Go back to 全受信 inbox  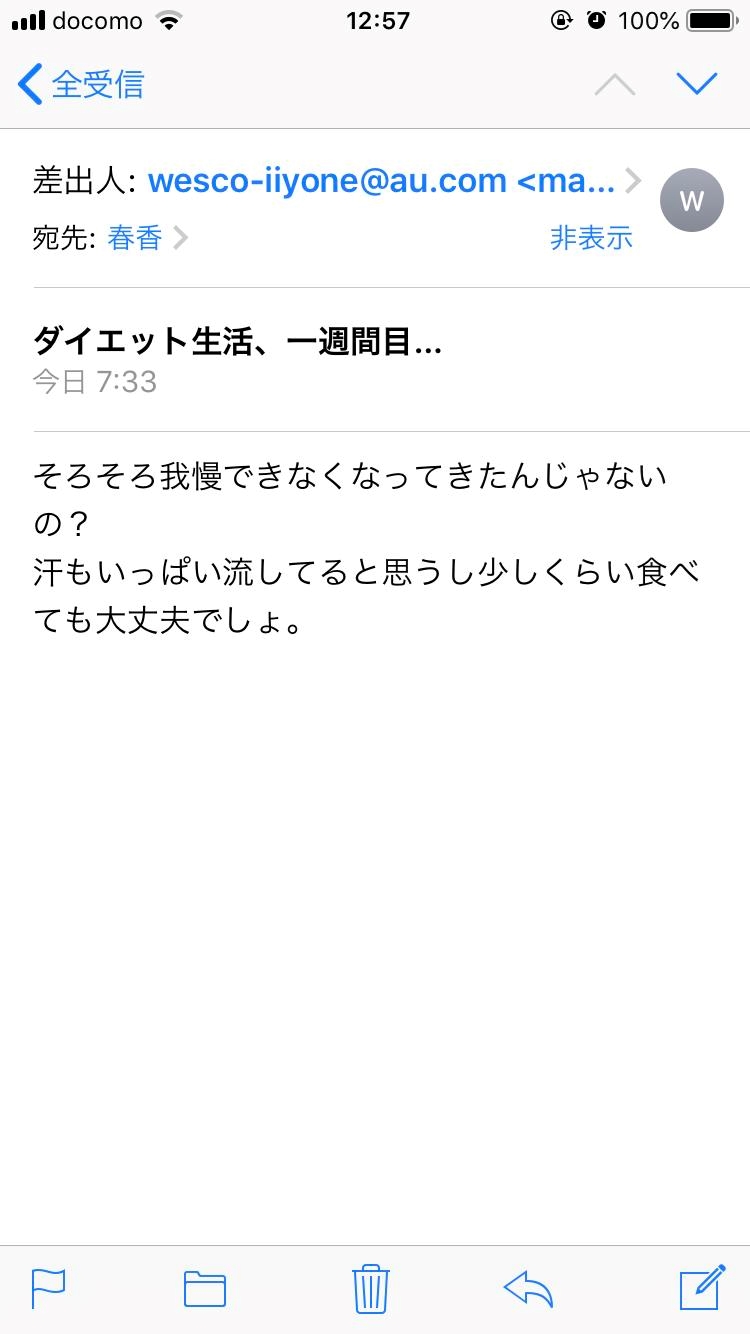coord(81,84)
